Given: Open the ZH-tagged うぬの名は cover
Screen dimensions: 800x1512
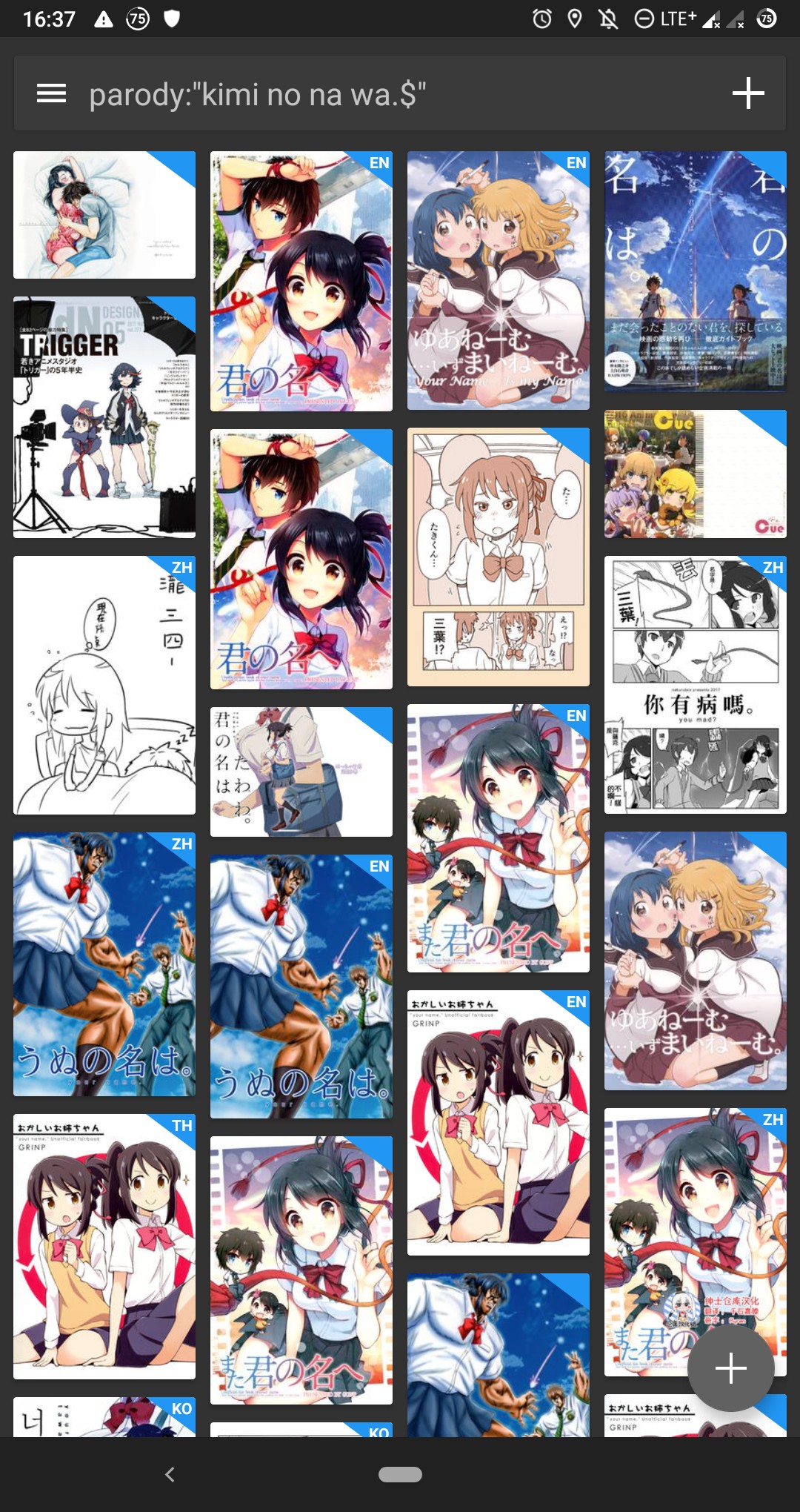Looking at the screenshot, I should point(104,964).
